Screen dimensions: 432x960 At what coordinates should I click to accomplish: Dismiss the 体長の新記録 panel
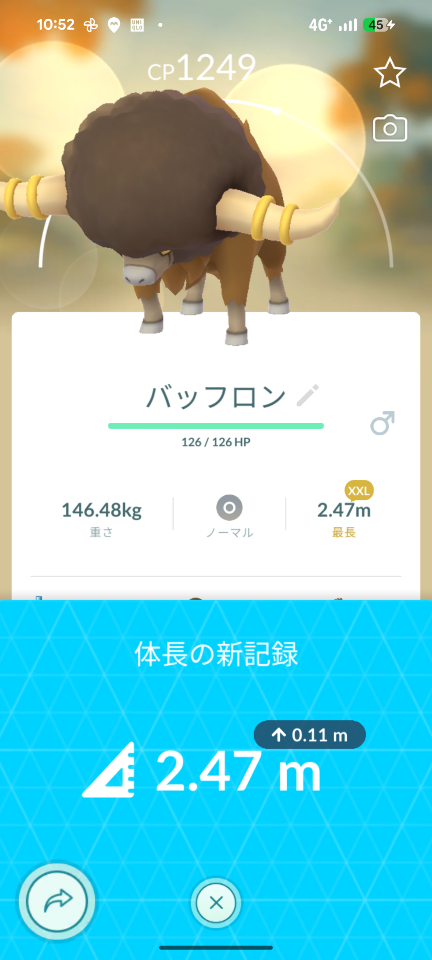[215, 902]
